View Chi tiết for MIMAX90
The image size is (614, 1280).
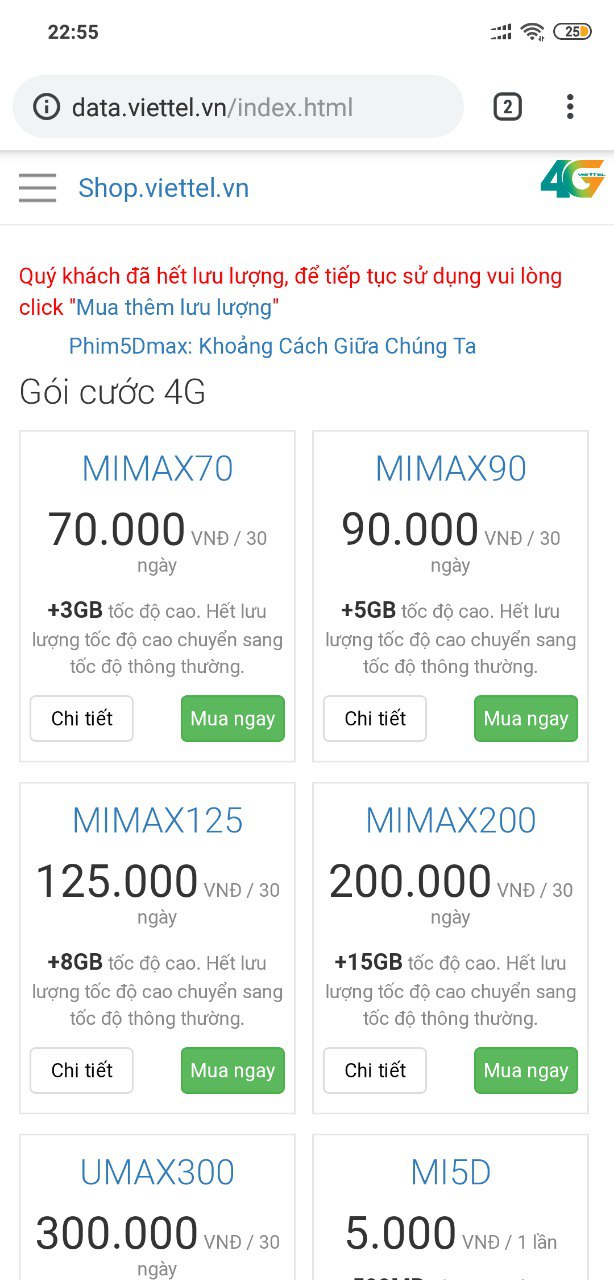pos(375,718)
